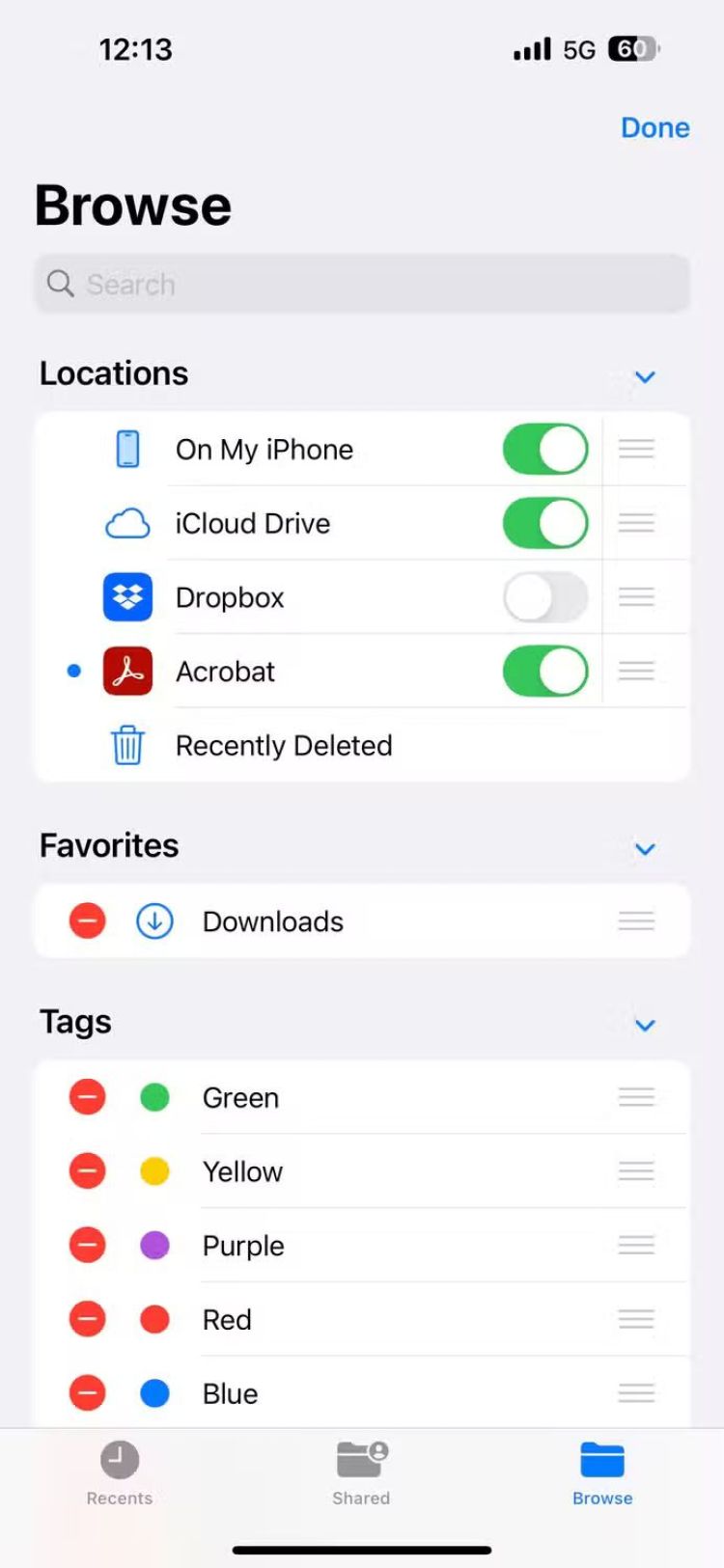
Task: Remove the Blue tag
Action: (x=87, y=1393)
